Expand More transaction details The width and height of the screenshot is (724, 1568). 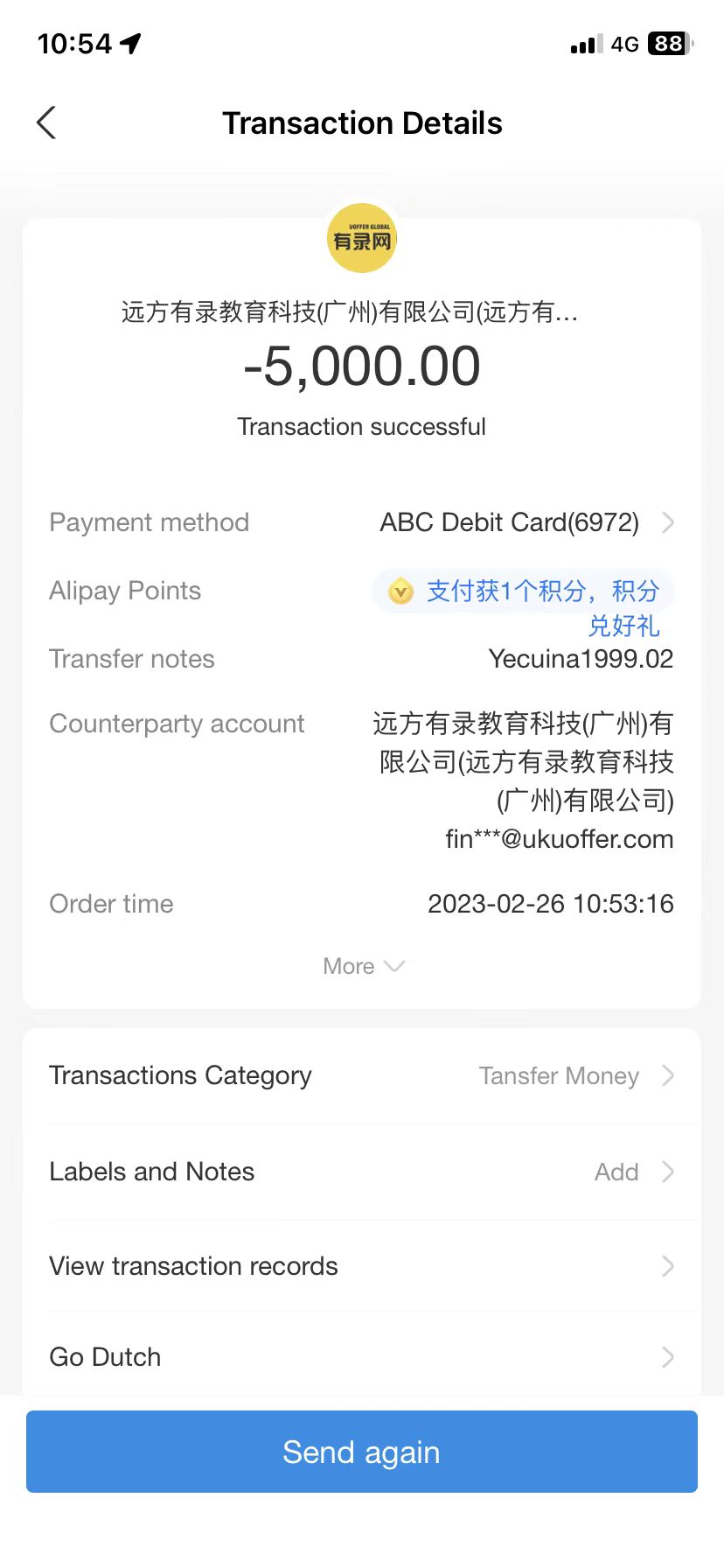pos(362,966)
